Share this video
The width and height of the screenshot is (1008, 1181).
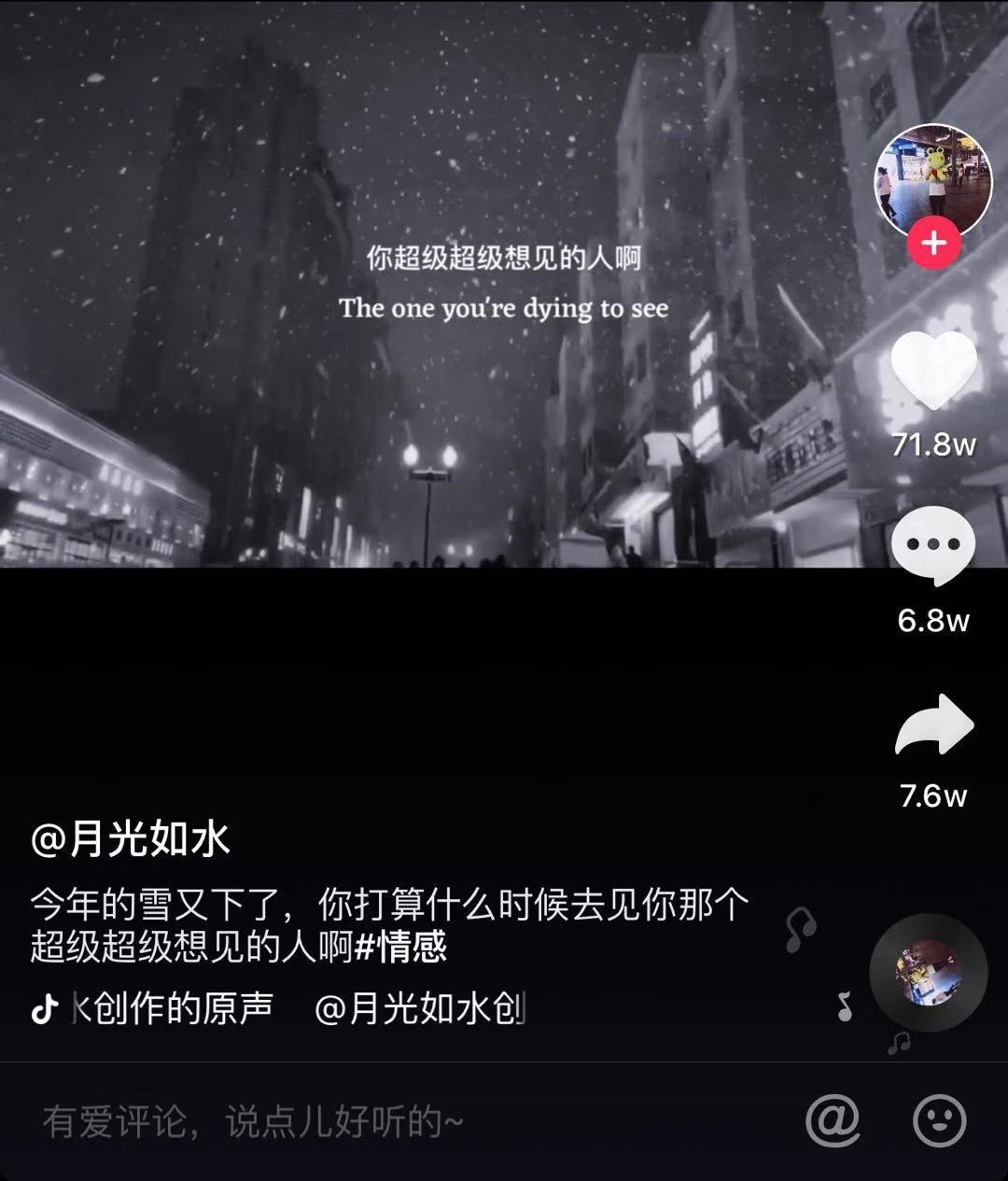click(x=933, y=725)
